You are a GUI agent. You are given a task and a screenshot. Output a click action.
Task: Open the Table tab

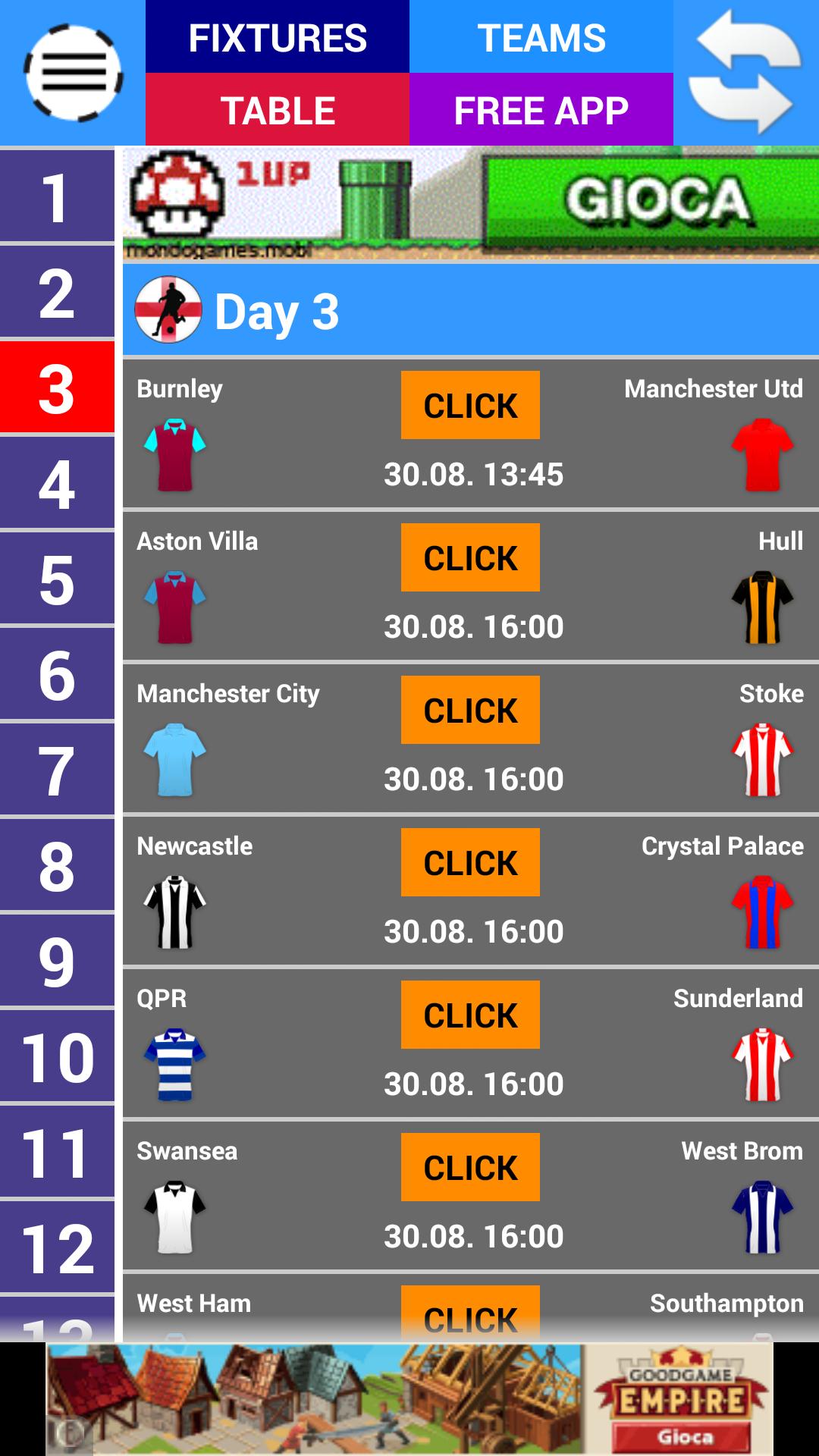click(x=278, y=110)
